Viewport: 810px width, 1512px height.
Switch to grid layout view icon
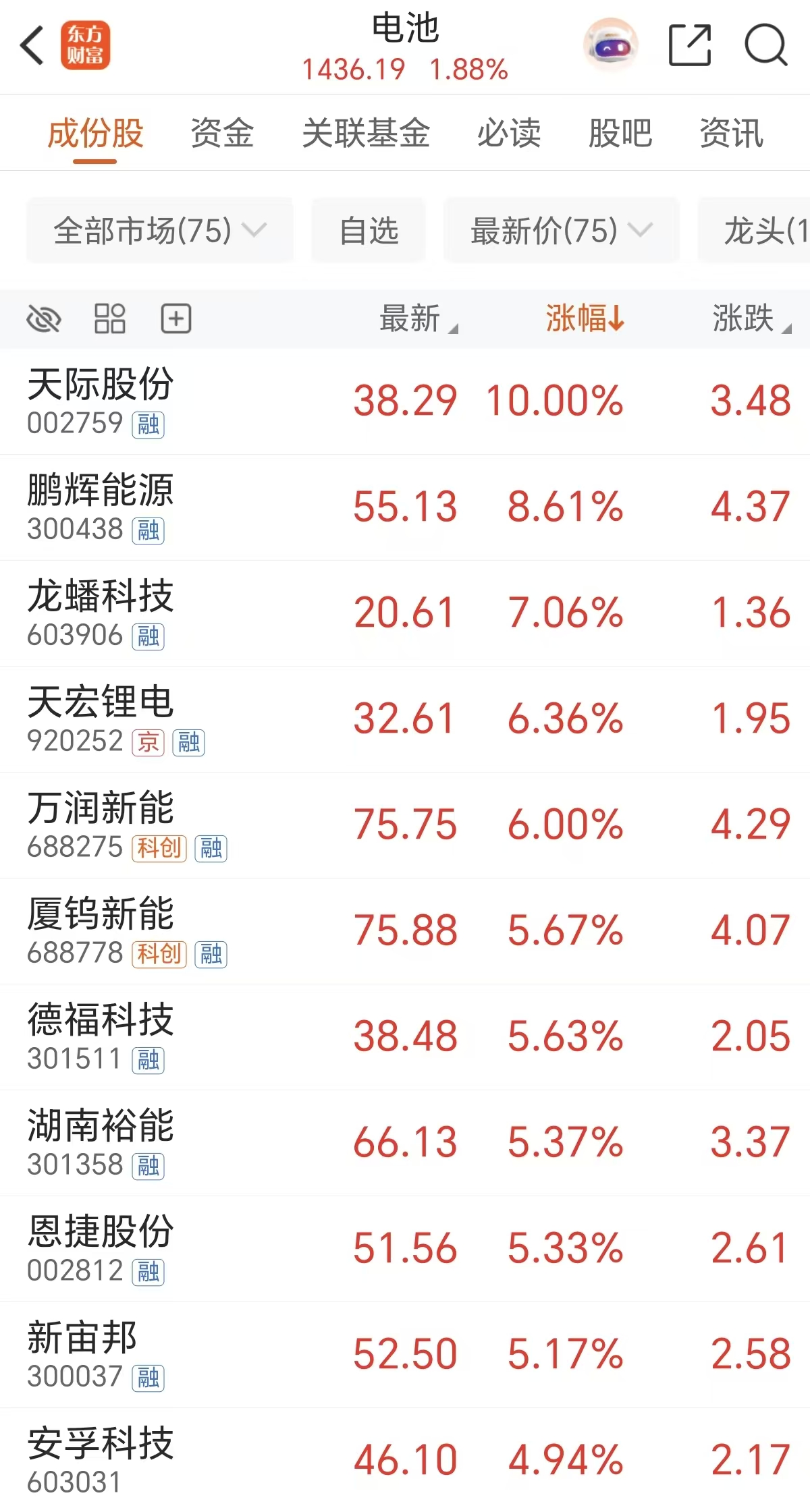point(109,318)
